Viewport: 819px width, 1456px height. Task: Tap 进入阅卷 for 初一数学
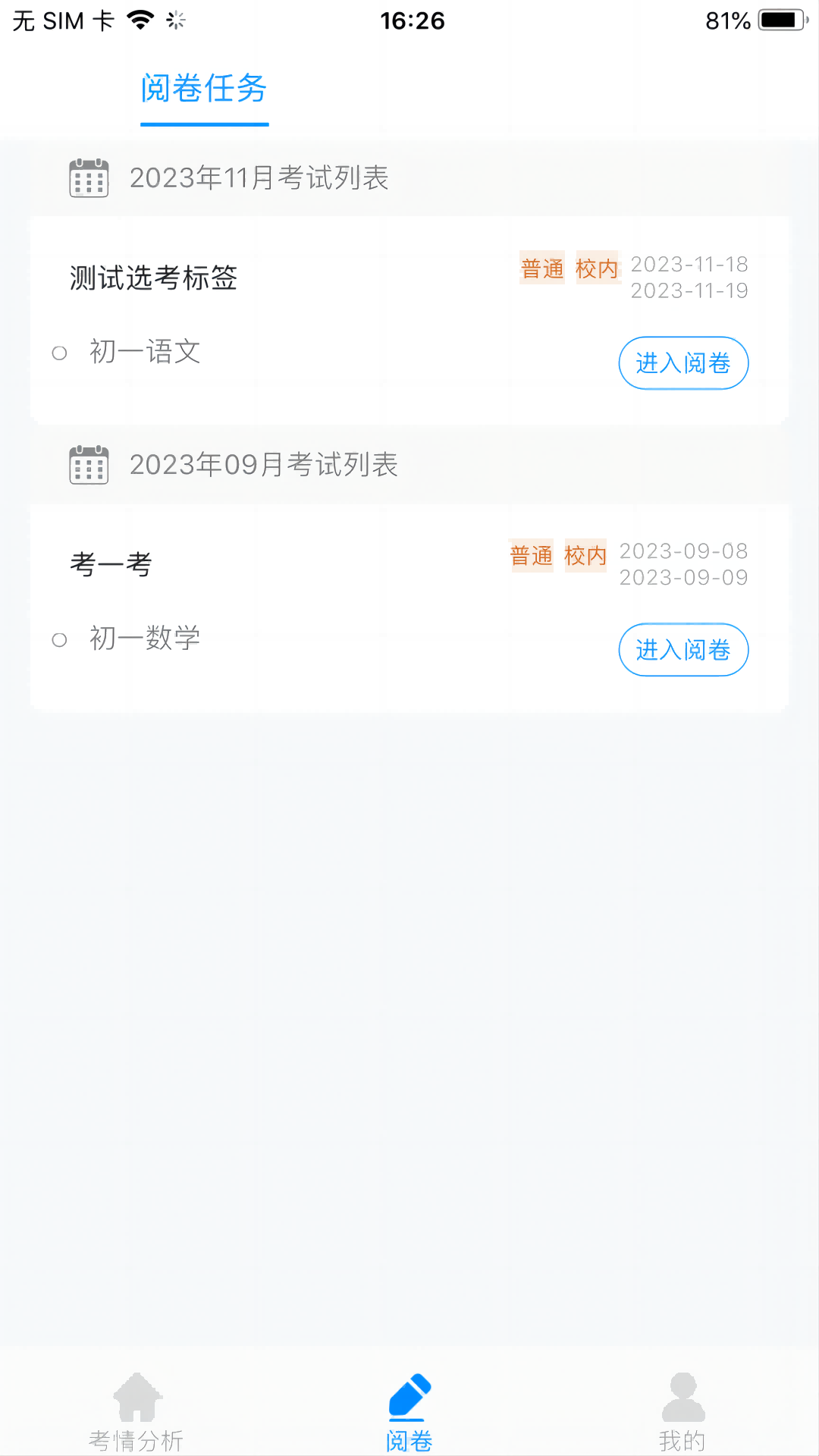(683, 650)
